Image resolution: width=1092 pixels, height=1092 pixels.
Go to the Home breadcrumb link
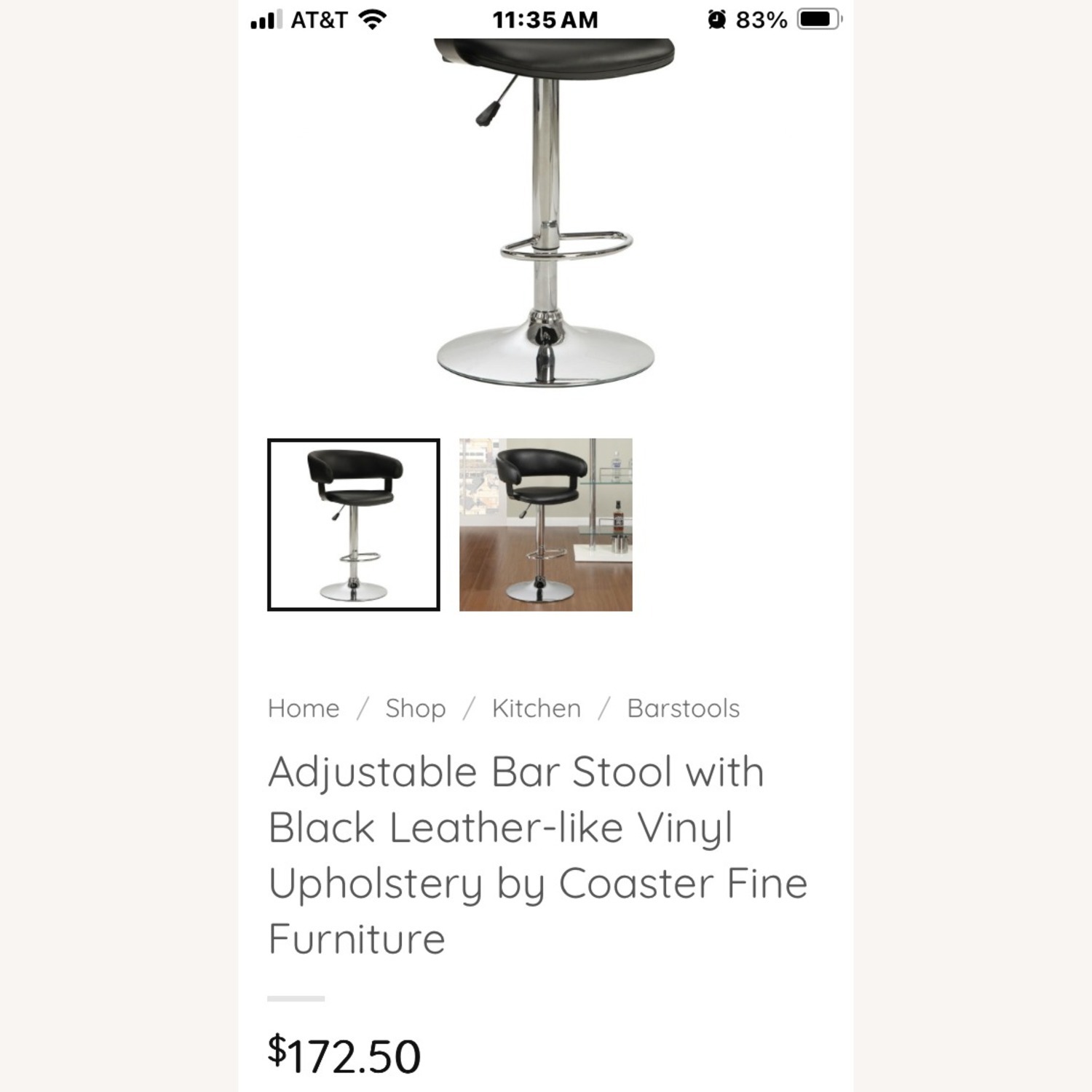point(304,708)
